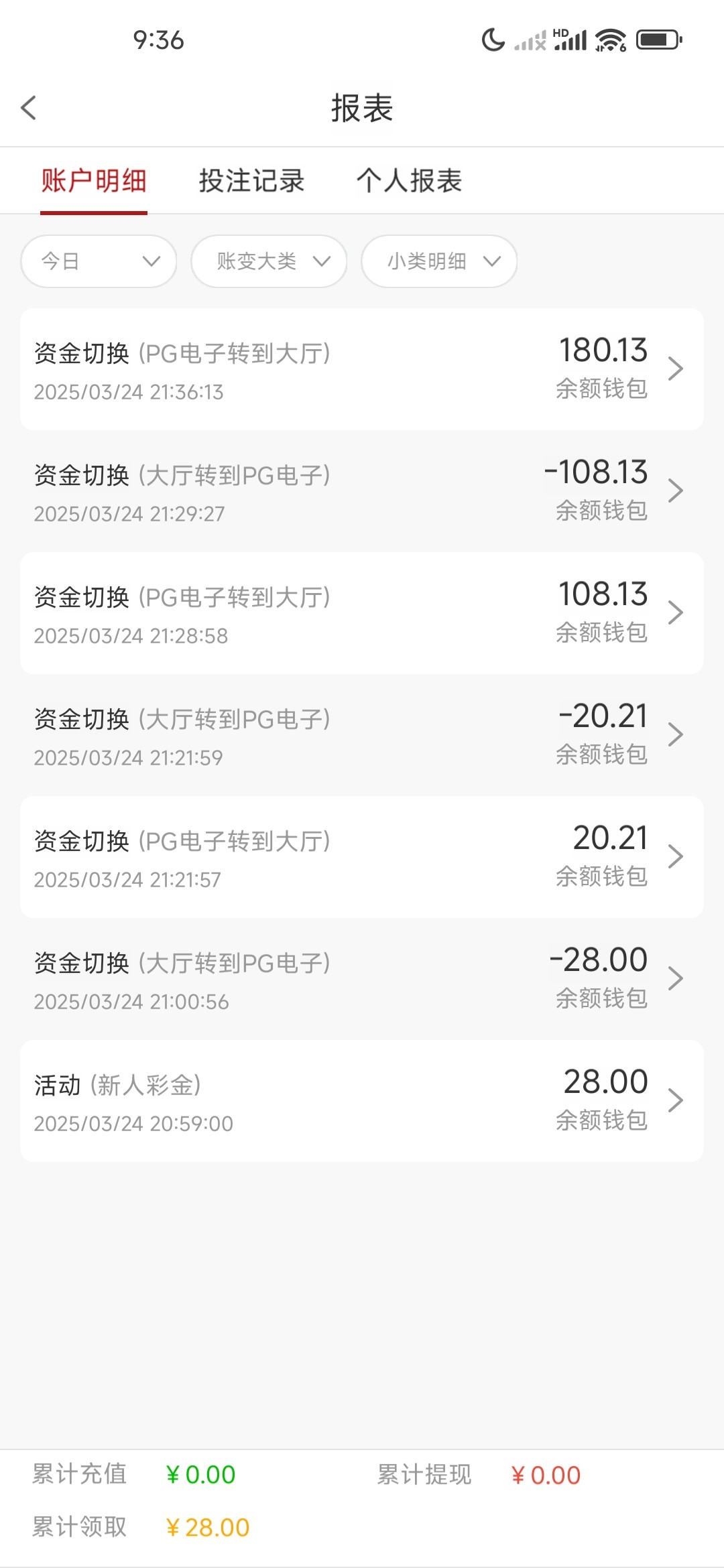This screenshot has height=1568, width=724.
Task: Select the 账户明细 tab
Action: coord(94,181)
